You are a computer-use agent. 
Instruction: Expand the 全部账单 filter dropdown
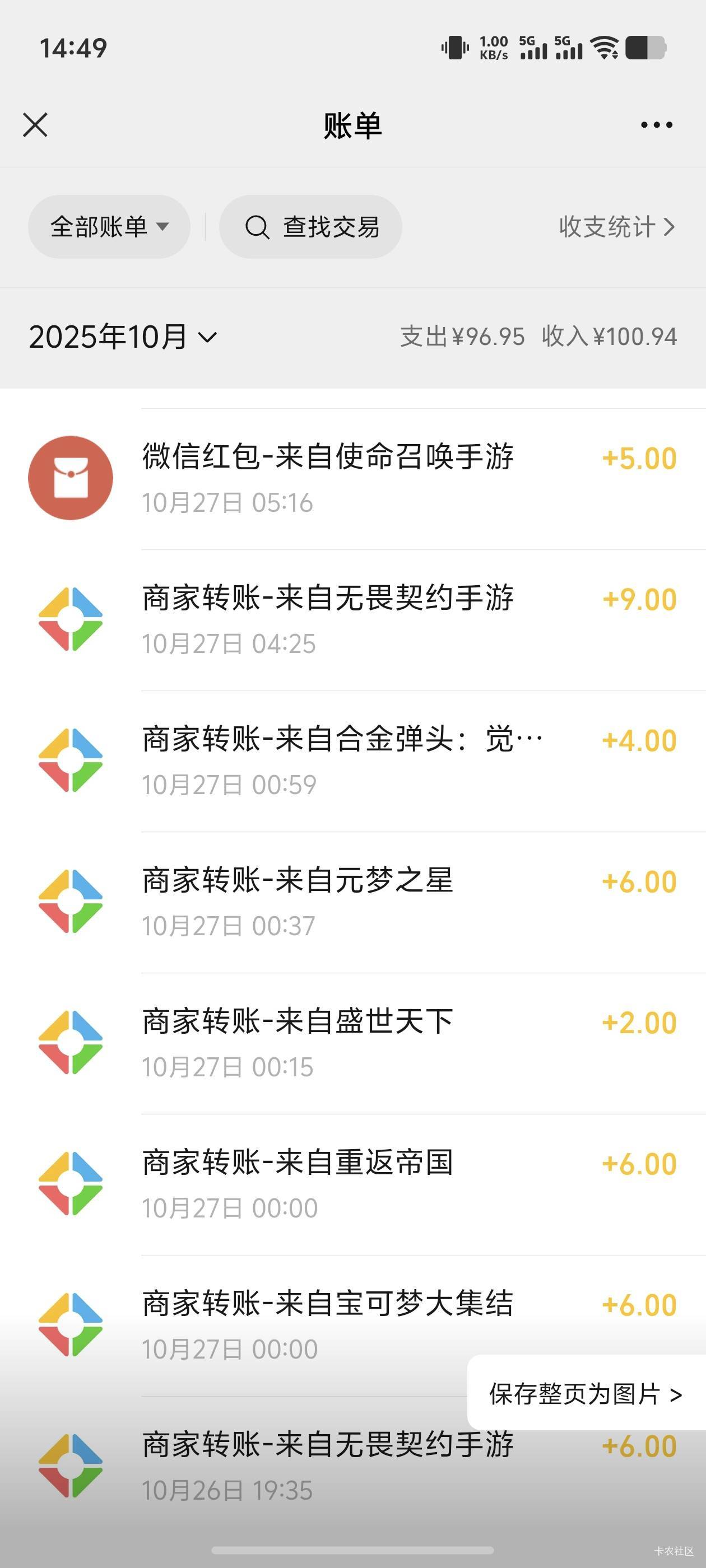[x=109, y=227]
